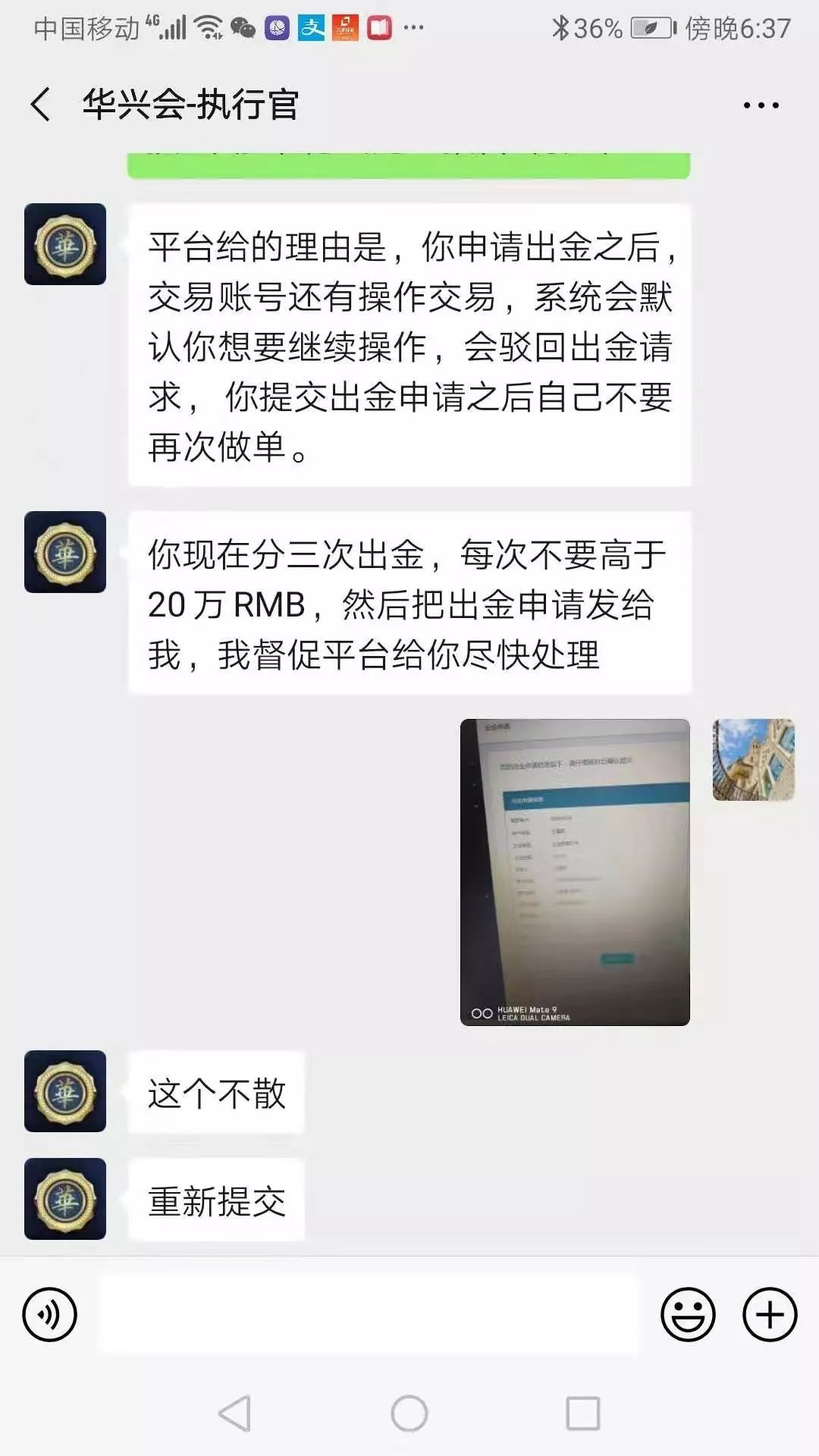Open 华兴会-执行官 avatar next to 重新提交

(x=65, y=1199)
